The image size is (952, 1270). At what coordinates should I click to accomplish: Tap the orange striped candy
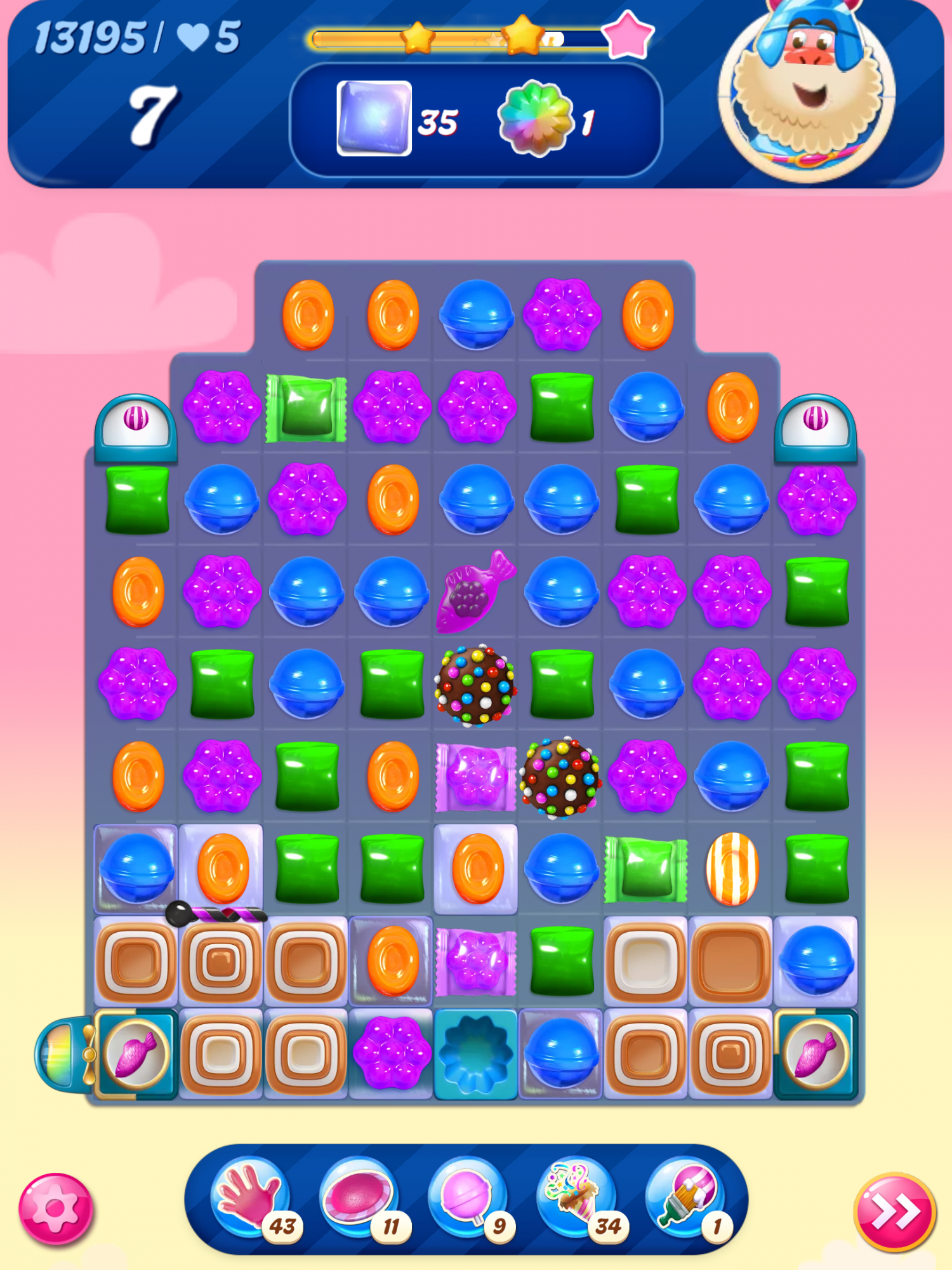(x=732, y=868)
